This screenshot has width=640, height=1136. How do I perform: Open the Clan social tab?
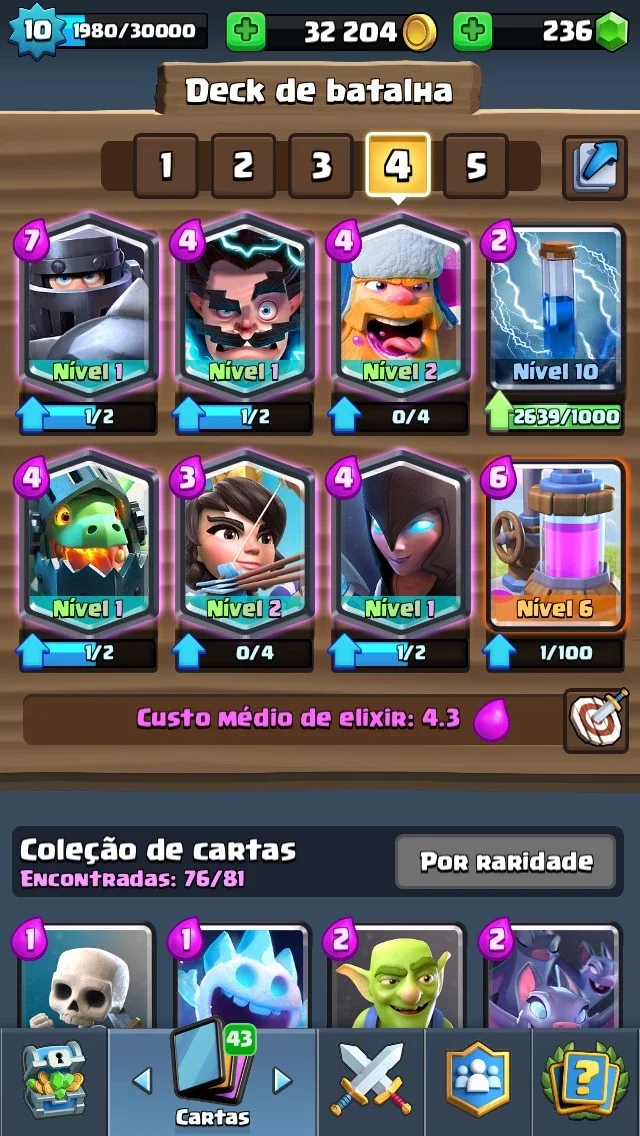click(478, 1082)
